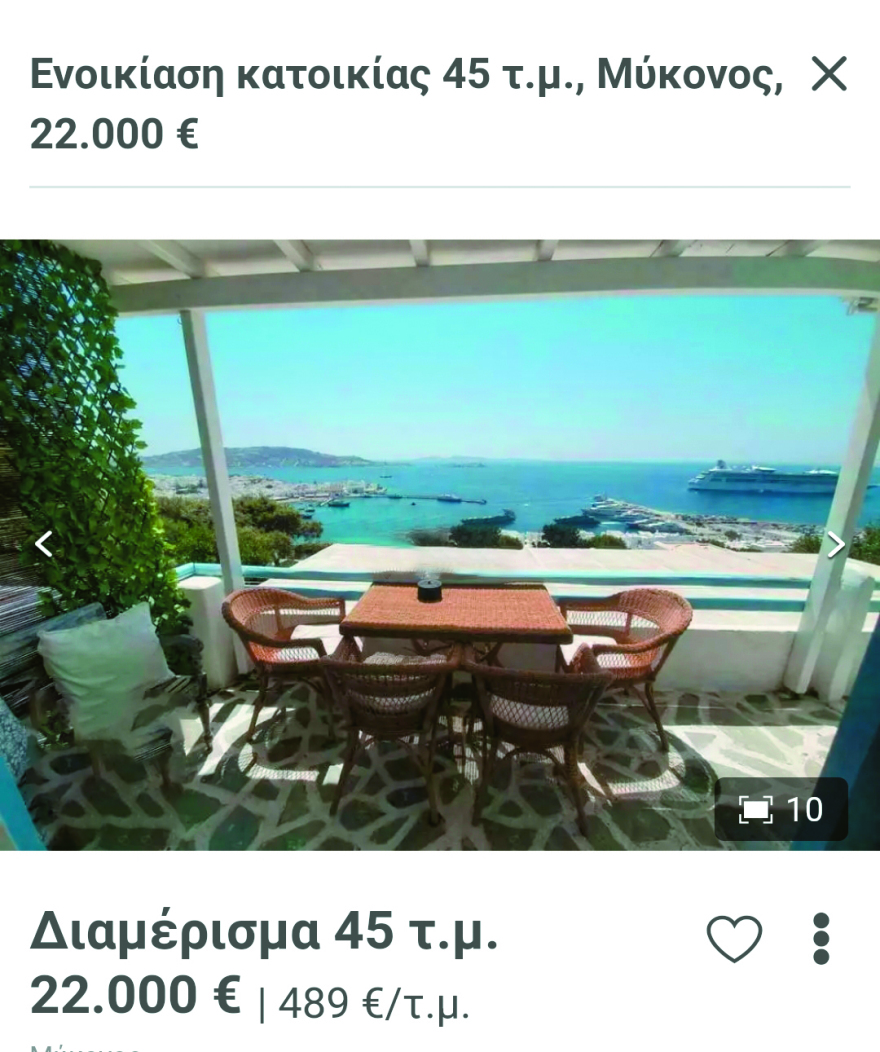Open sharing options from the kebab icon
This screenshot has width=880, height=1052.
[x=822, y=938]
